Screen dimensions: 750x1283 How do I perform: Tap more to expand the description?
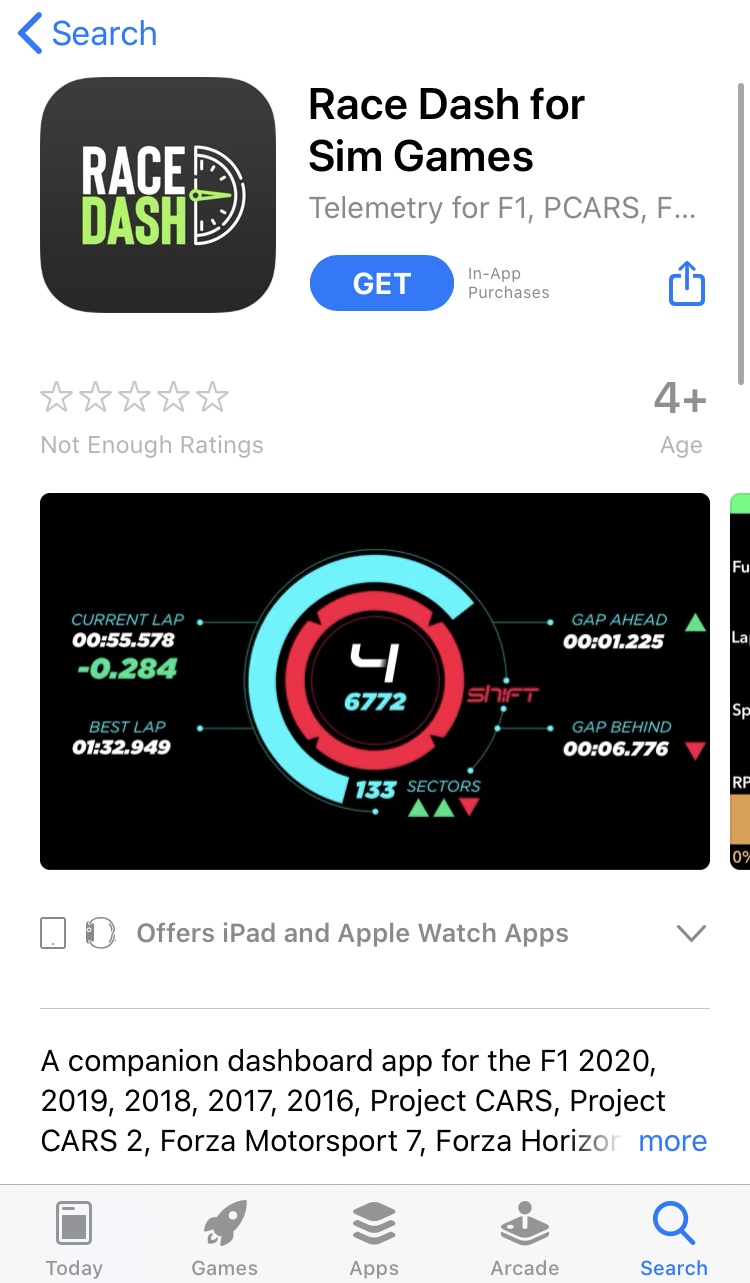point(672,1141)
